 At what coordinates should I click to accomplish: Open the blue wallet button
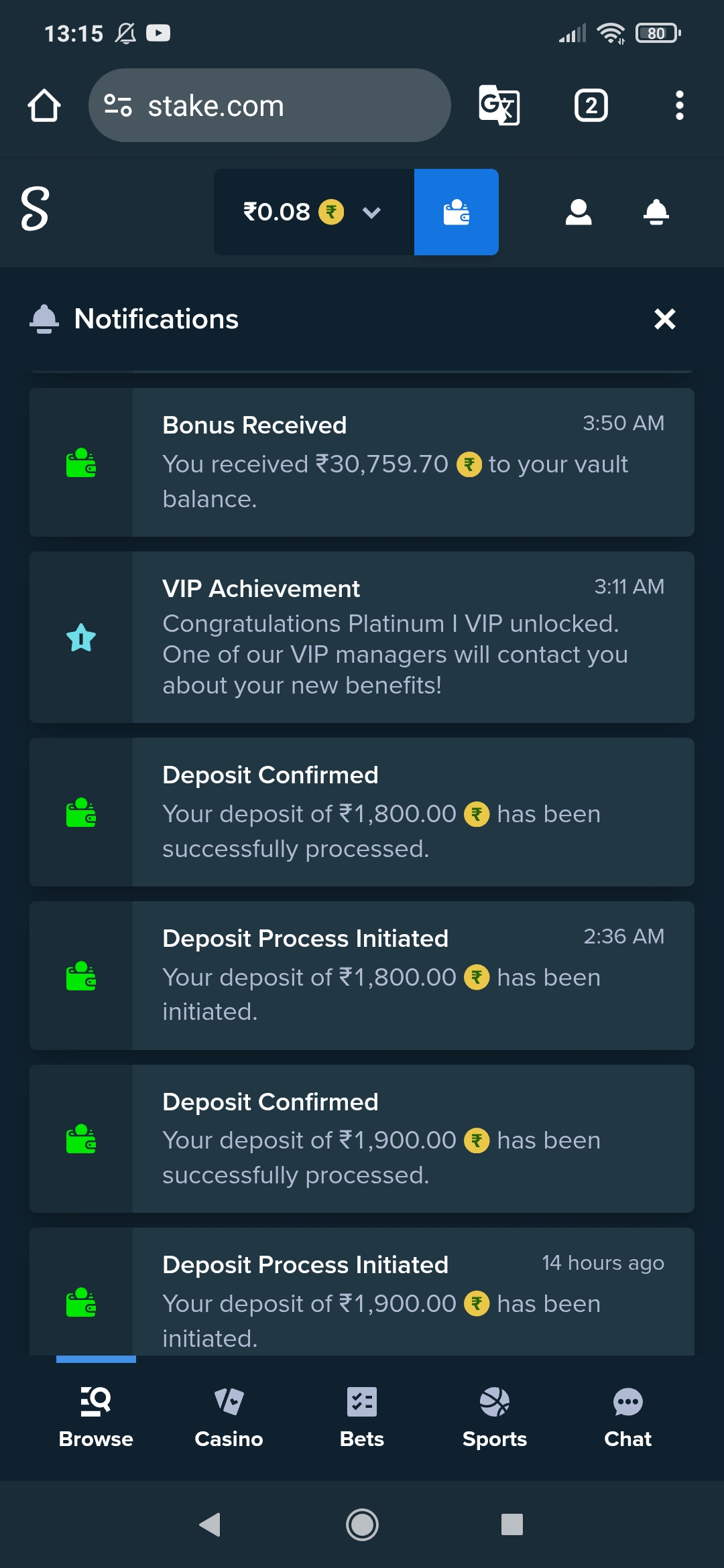(456, 212)
